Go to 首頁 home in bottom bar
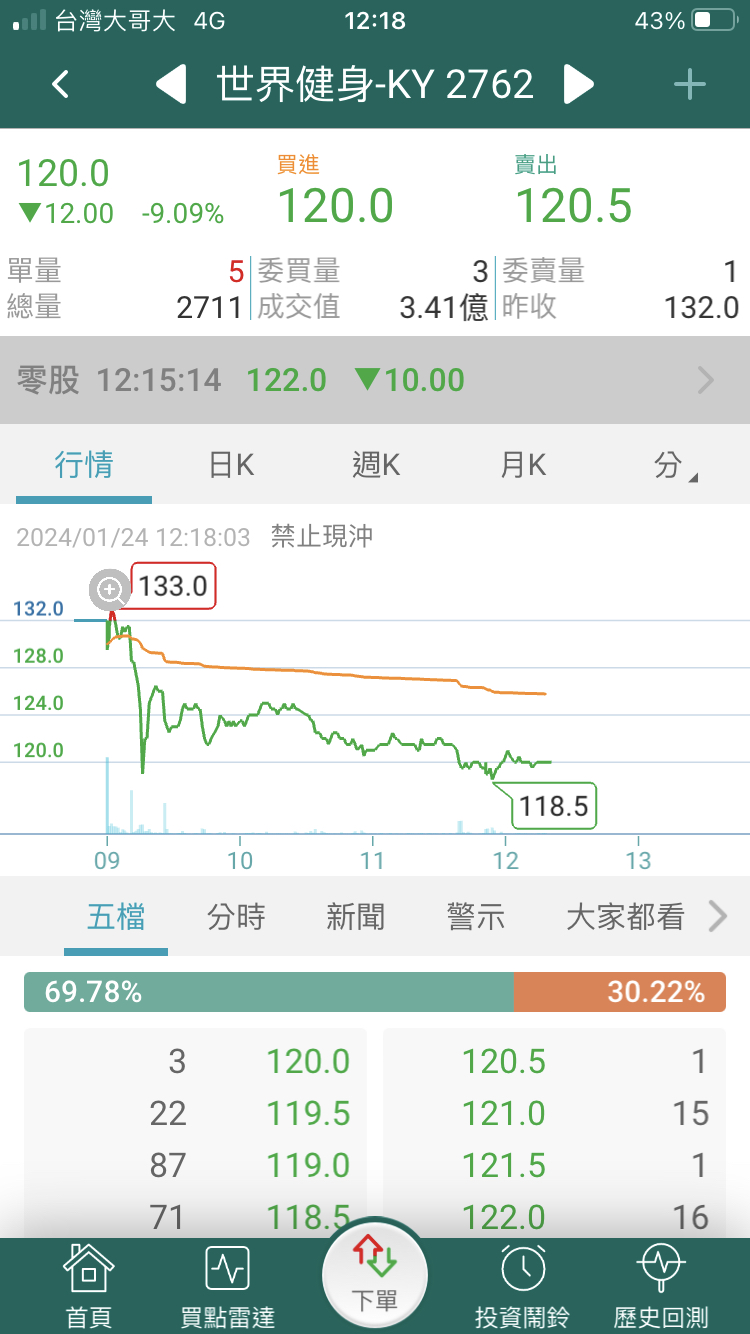The width and height of the screenshot is (750, 1334). point(89,1287)
